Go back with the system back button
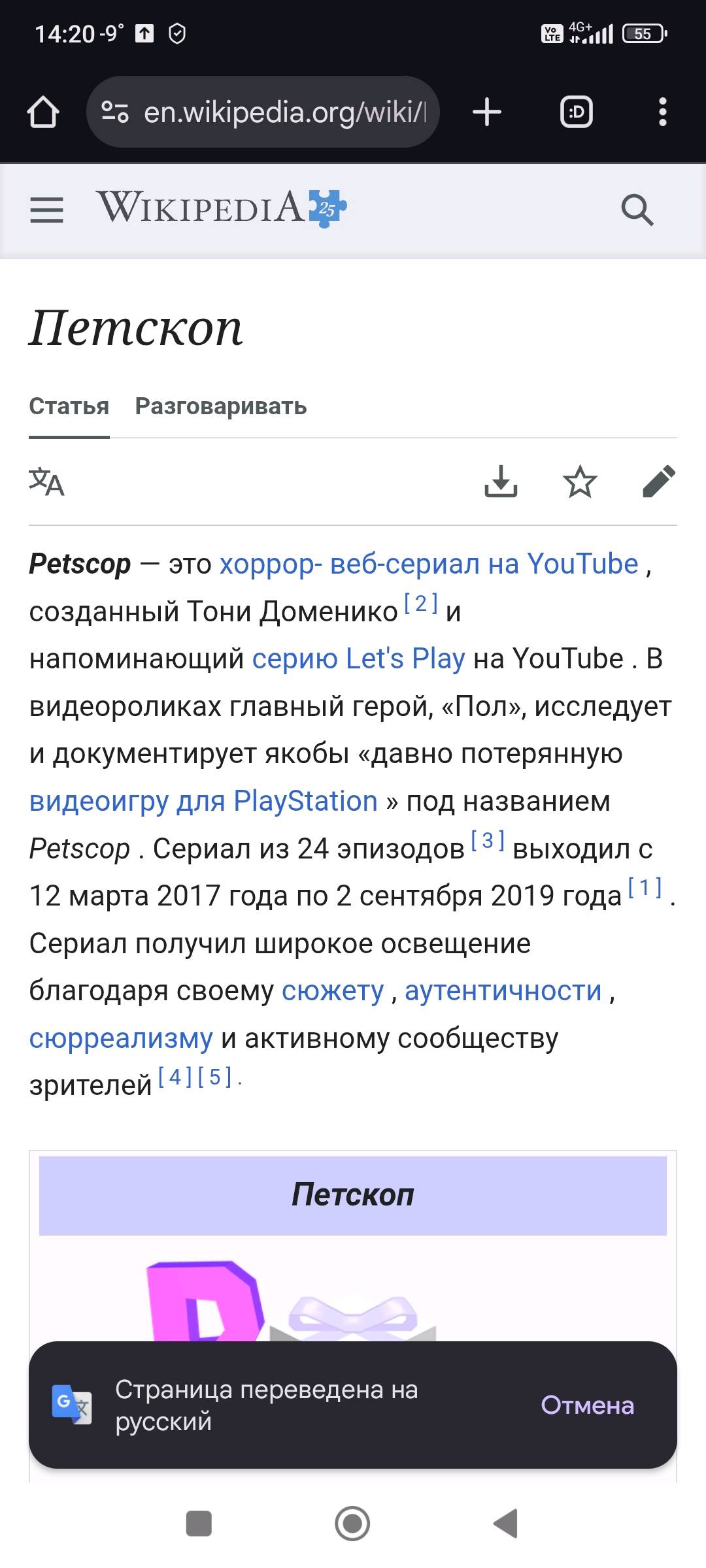 [x=505, y=1524]
